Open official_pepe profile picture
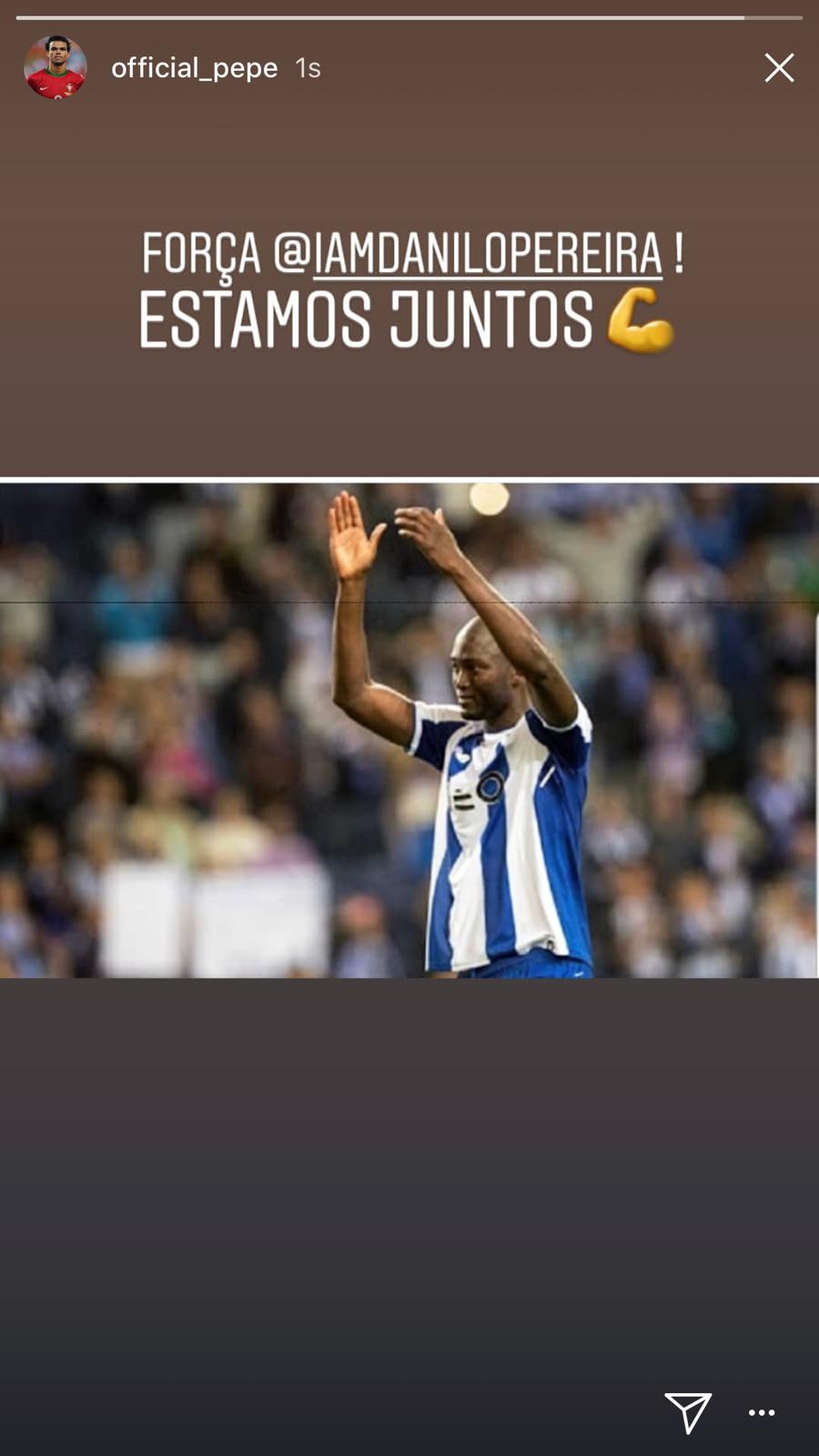819x1456 pixels. coord(56,68)
